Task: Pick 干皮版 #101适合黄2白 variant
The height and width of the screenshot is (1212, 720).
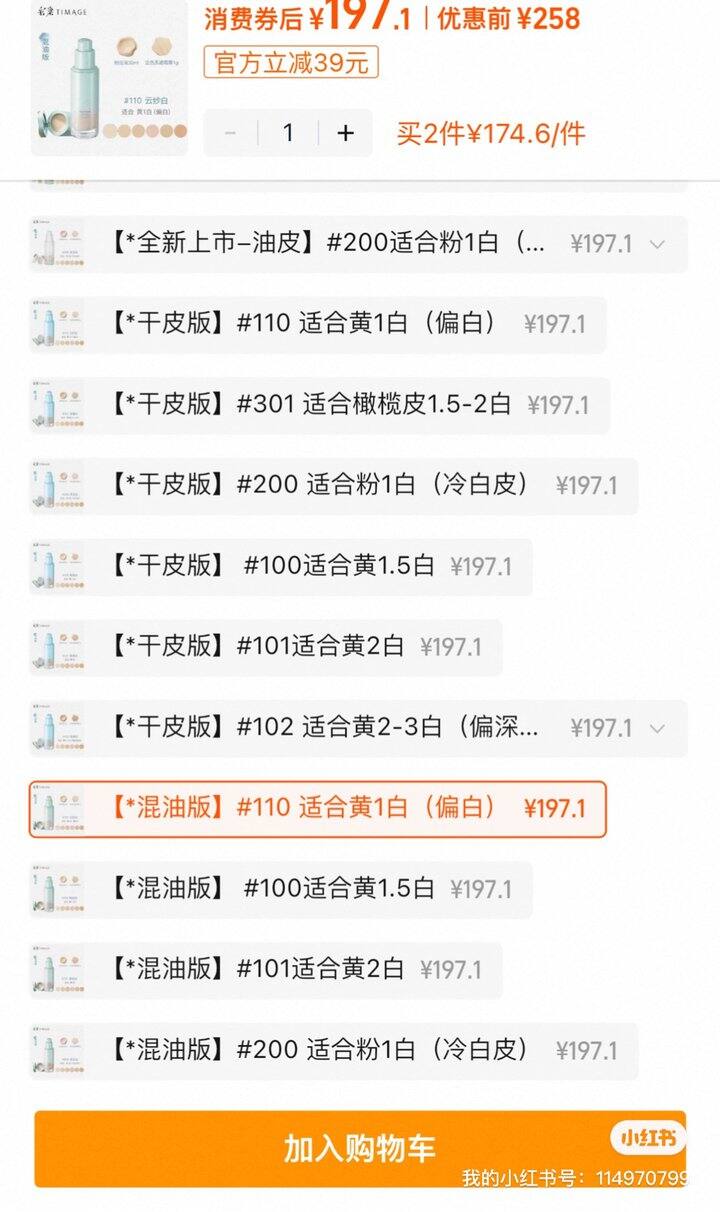Action: point(265,647)
